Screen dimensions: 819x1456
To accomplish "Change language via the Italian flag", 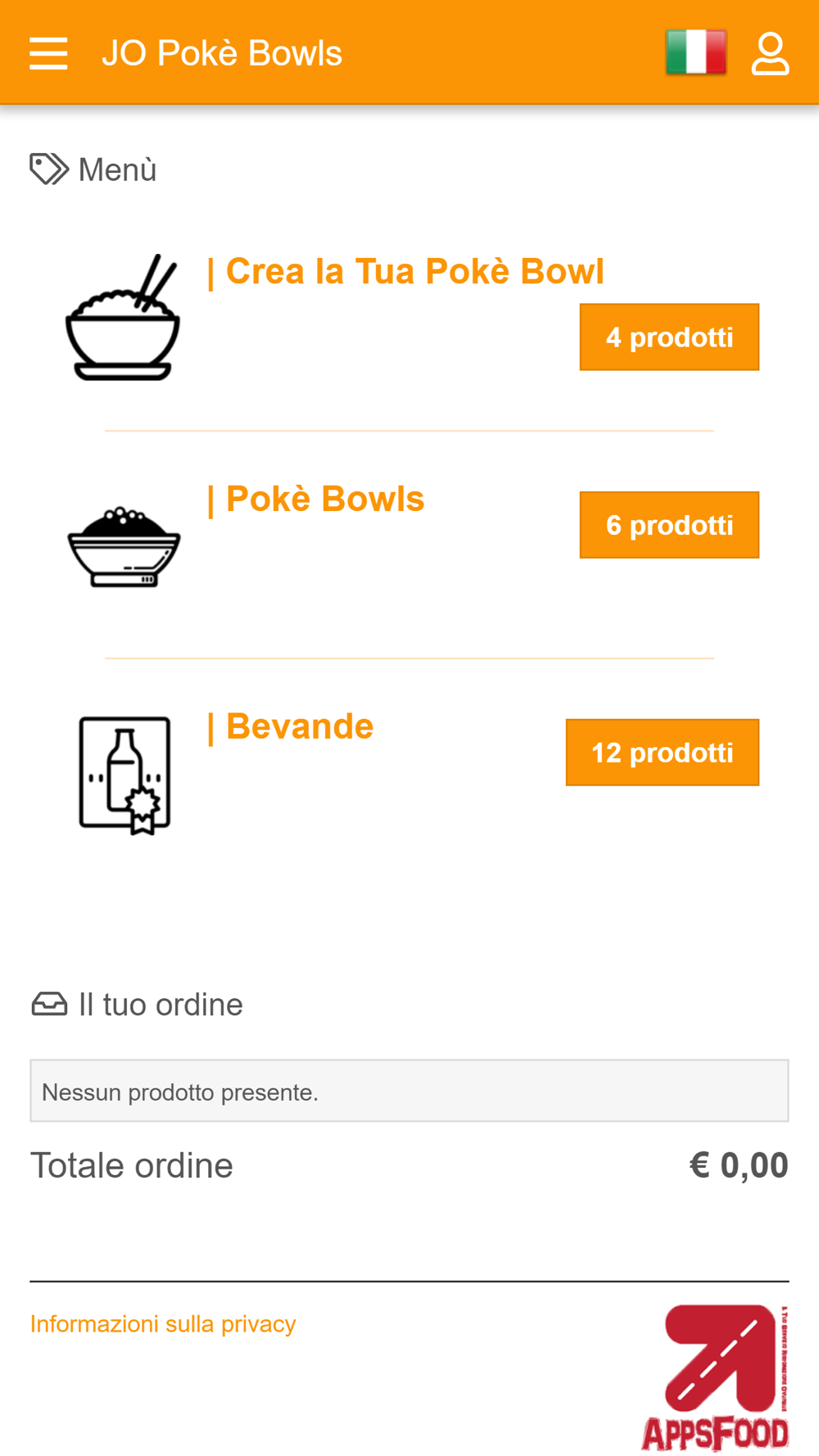I will click(696, 52).
